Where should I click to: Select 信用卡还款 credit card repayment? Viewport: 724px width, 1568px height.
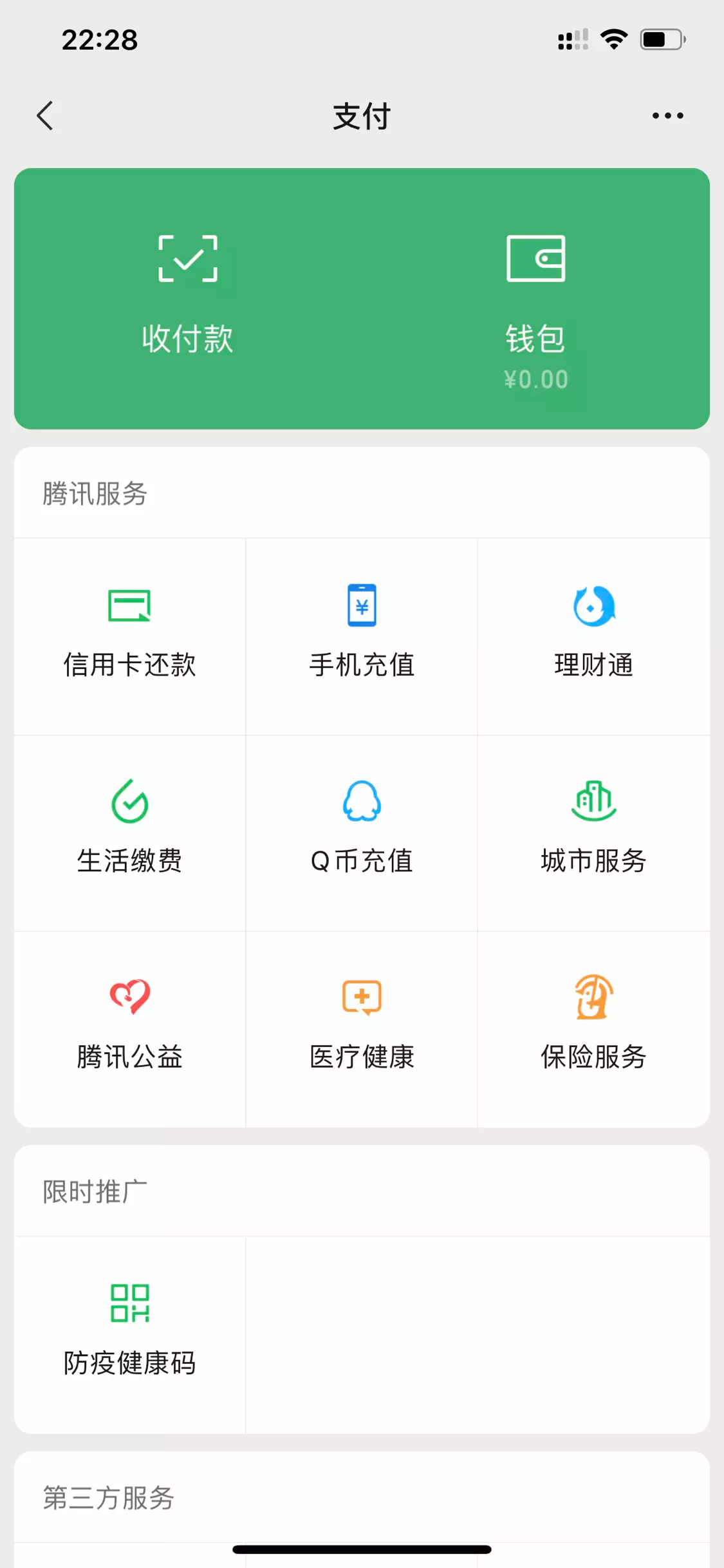130,636
